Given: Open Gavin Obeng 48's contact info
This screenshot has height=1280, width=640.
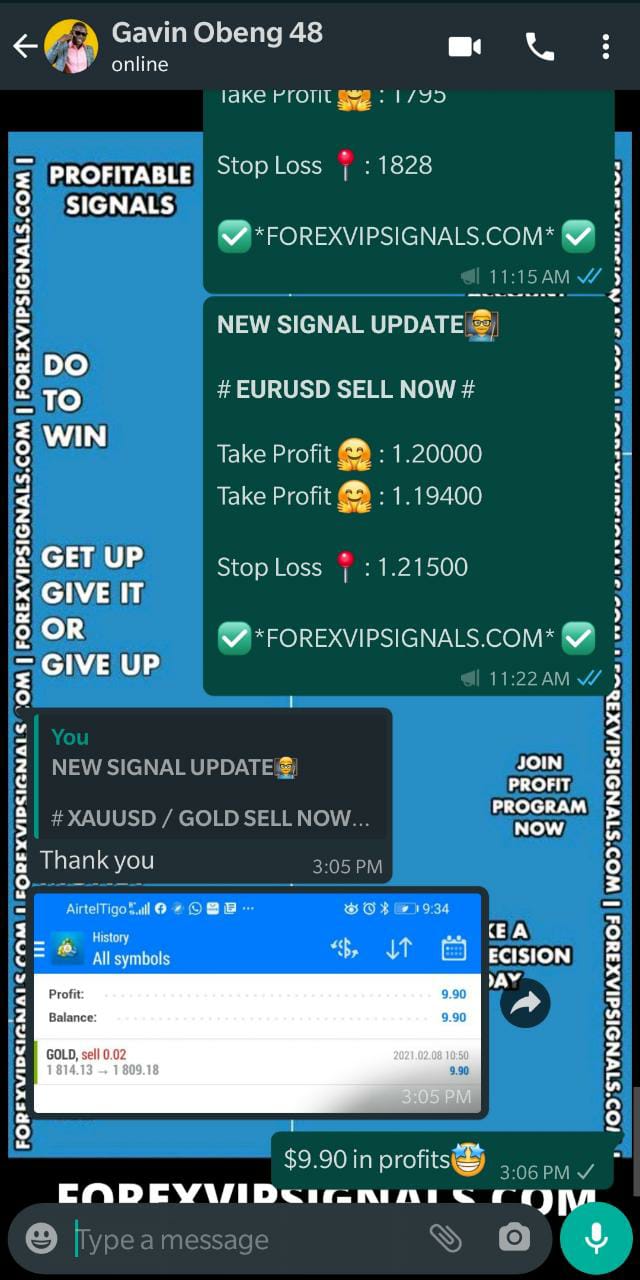Looking at the screenshot, I should pos(216,46).
